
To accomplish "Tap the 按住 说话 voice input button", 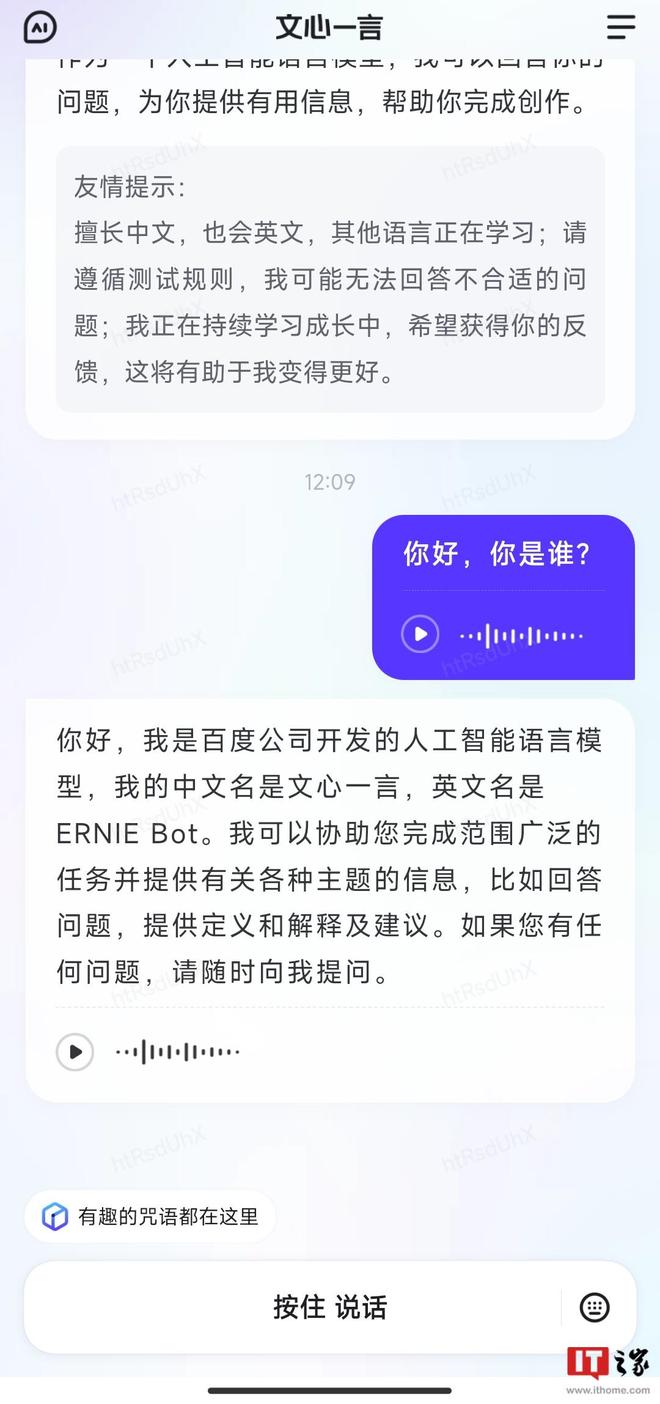I will [x=330, y=1307].
